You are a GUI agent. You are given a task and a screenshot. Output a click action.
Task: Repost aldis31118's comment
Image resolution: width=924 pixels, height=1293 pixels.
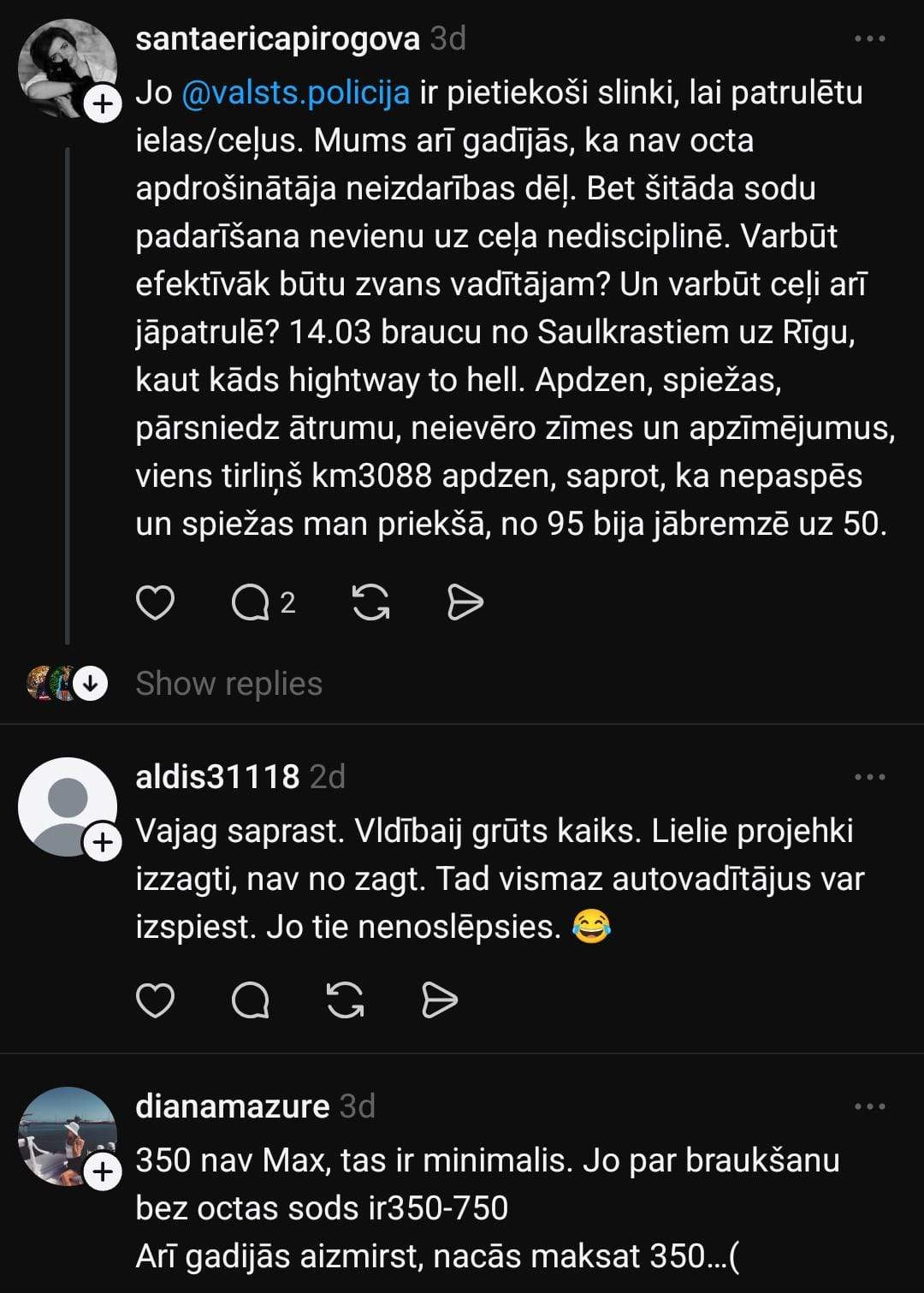[345, 999]
